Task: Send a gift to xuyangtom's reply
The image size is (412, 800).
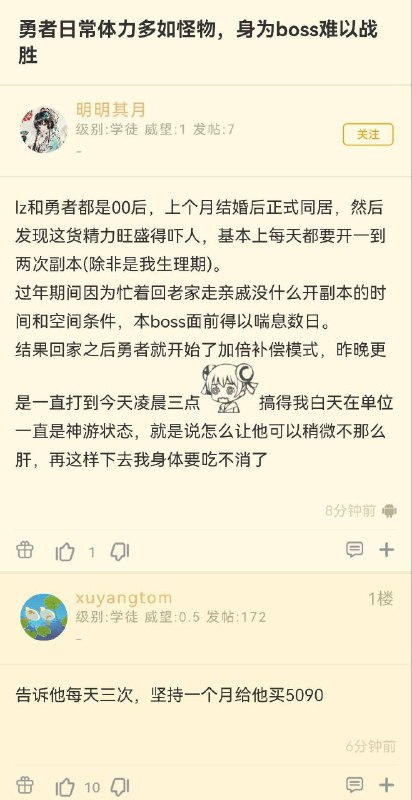Action: [x=25, y=785]
